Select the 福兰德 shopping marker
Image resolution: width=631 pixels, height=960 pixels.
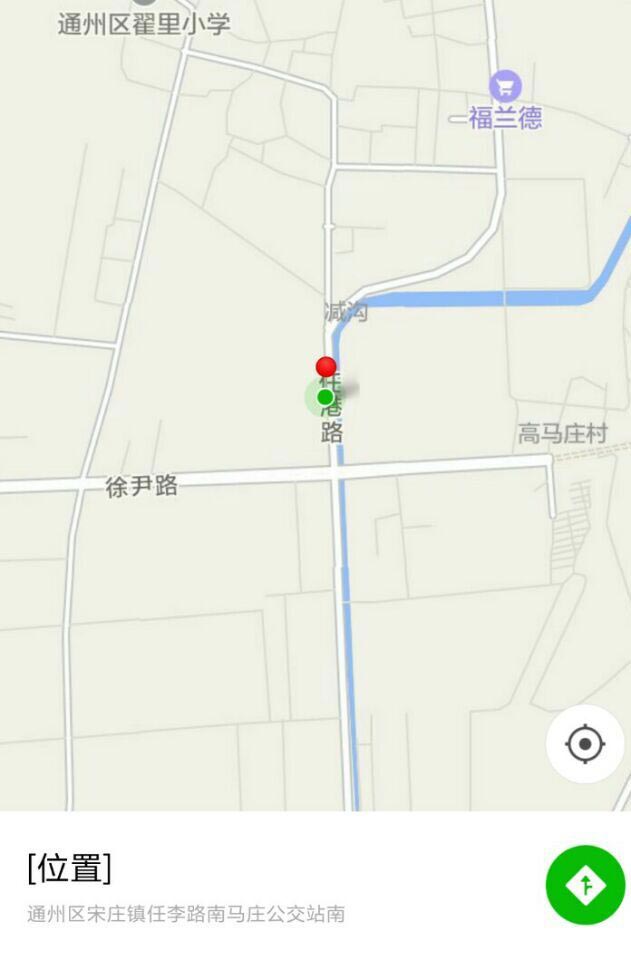(x=506, y=86)
